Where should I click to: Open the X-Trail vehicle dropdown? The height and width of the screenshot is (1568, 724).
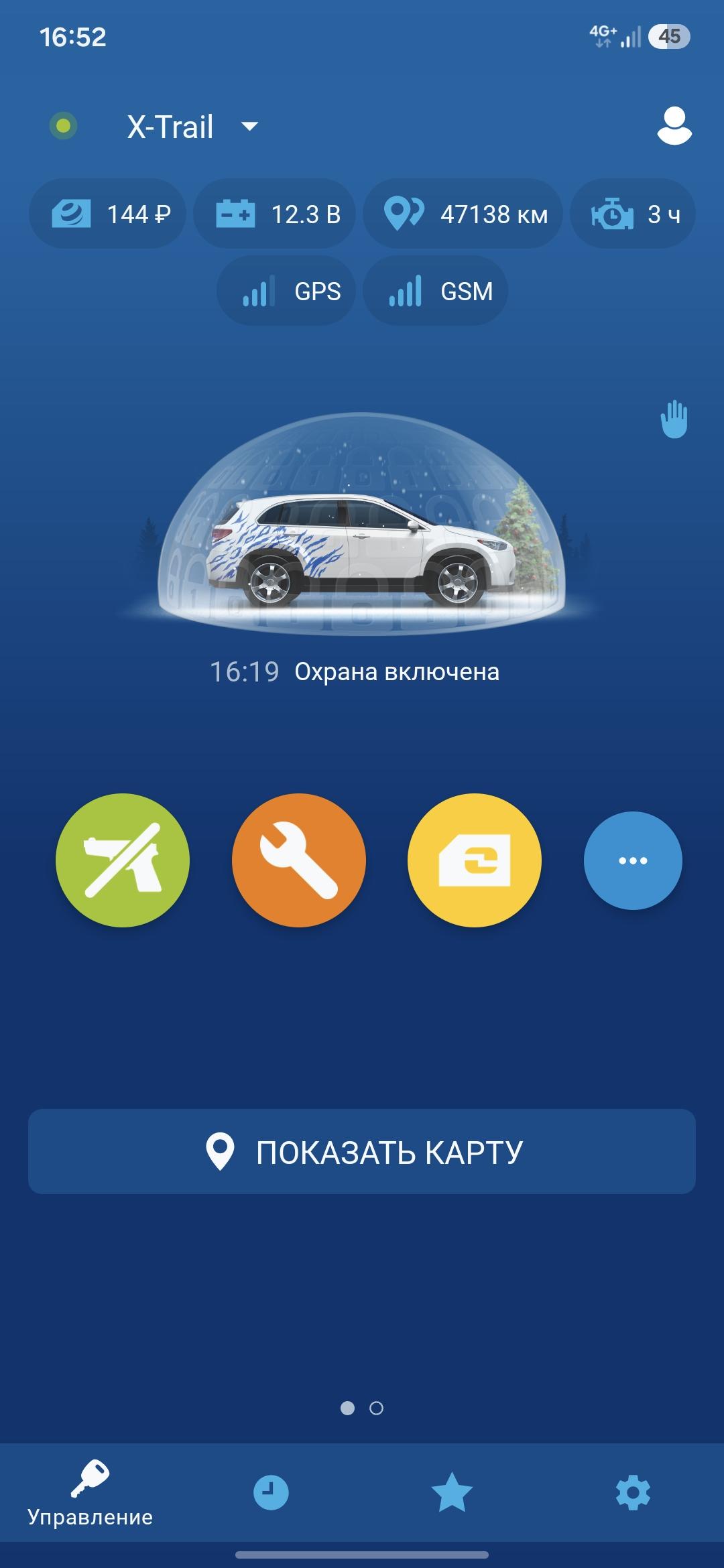click(193, 127)
